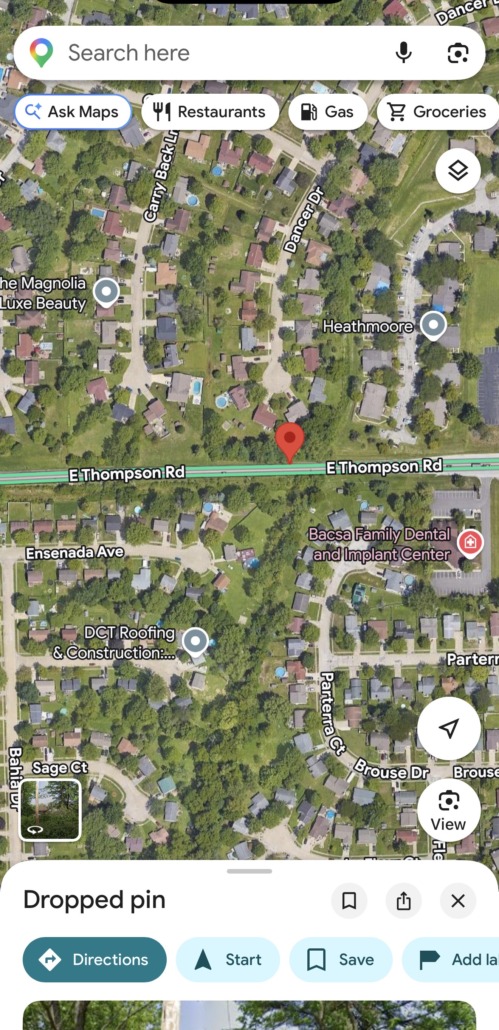Open Bacsa Family Dental map marker
The height and width of the screenshot is (1030, 499).
coord(470,544)
